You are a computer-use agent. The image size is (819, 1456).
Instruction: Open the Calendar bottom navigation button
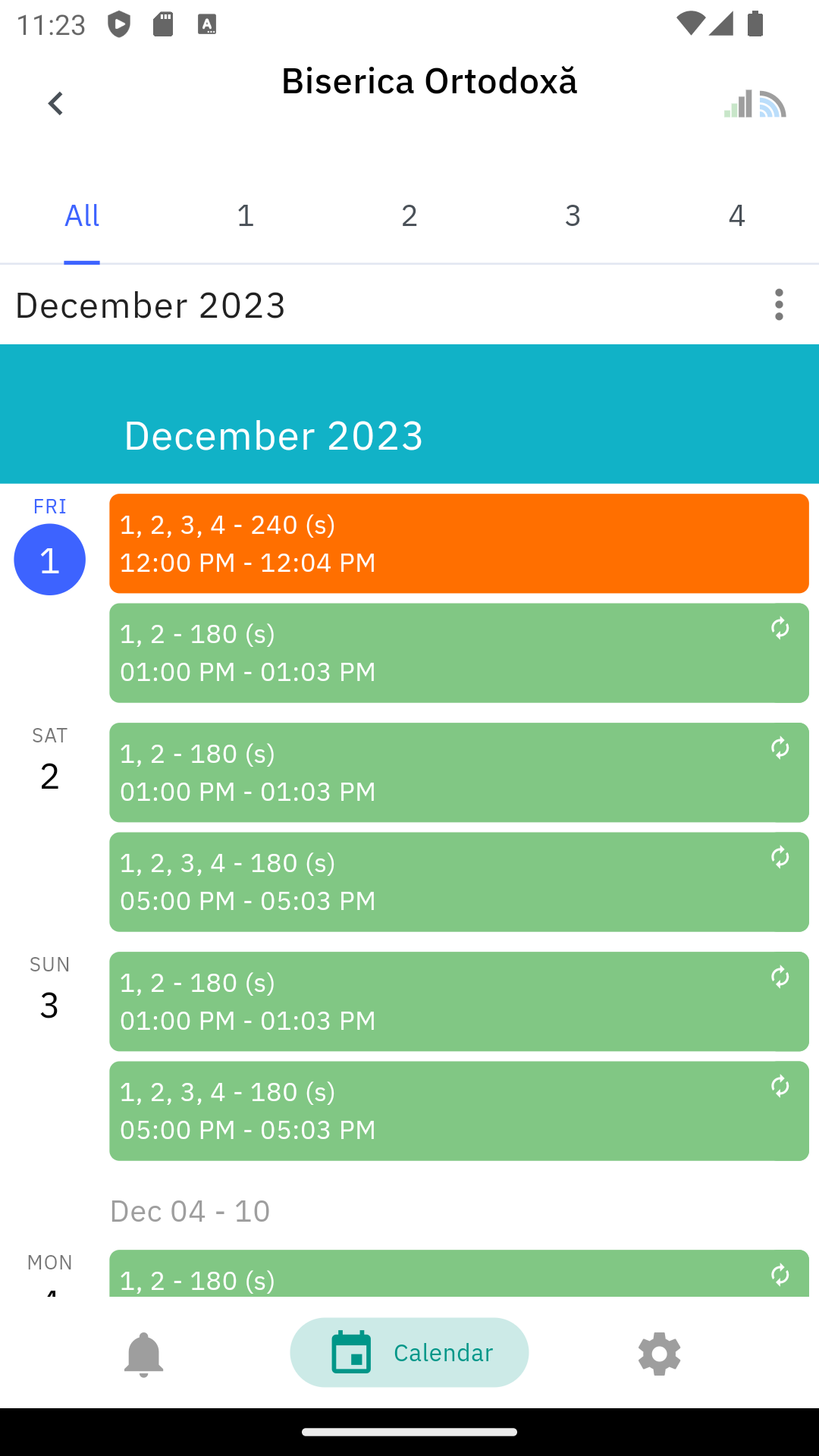pyautogui.click(x=409, y=1352)
